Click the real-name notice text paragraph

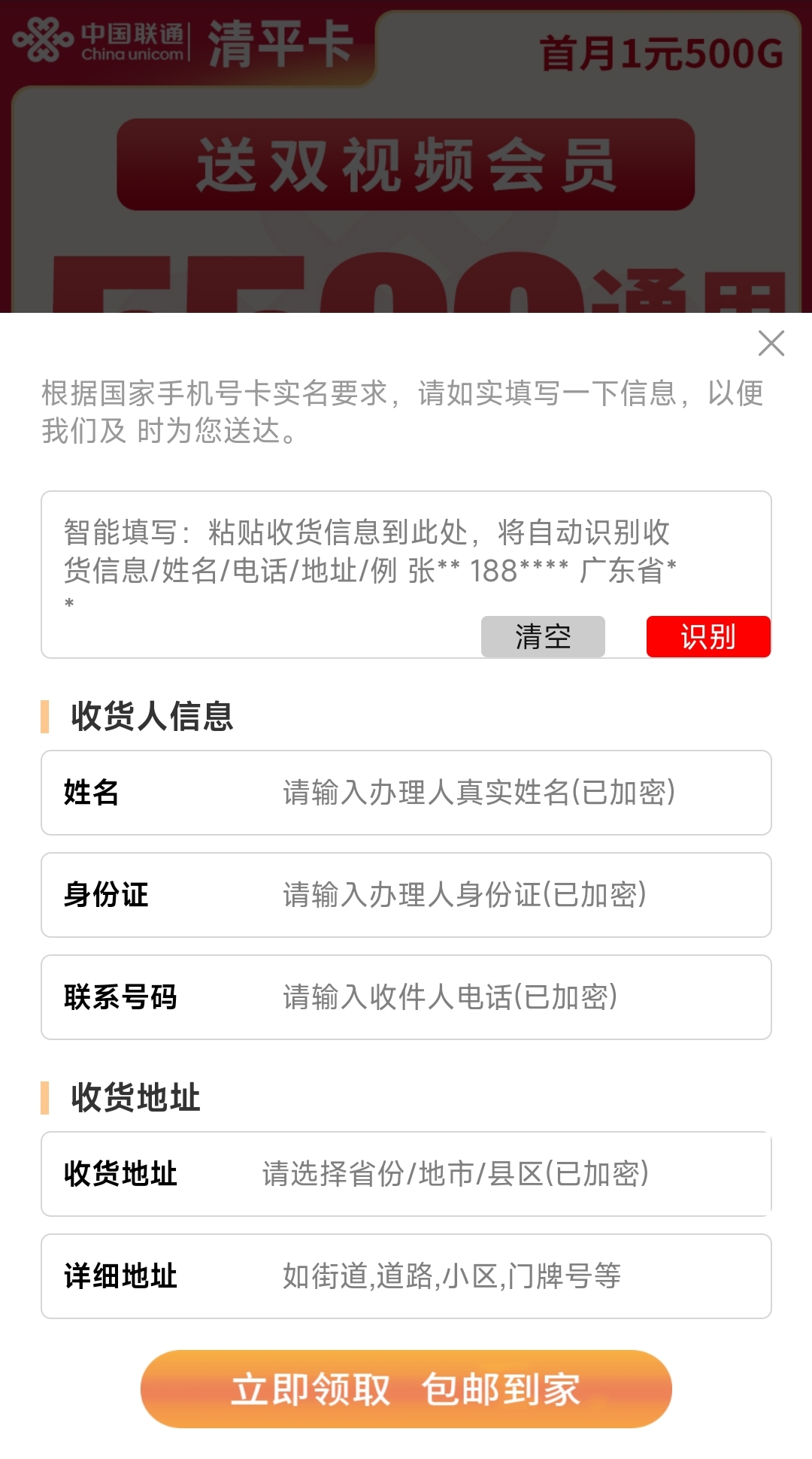(x=406, y=410)
